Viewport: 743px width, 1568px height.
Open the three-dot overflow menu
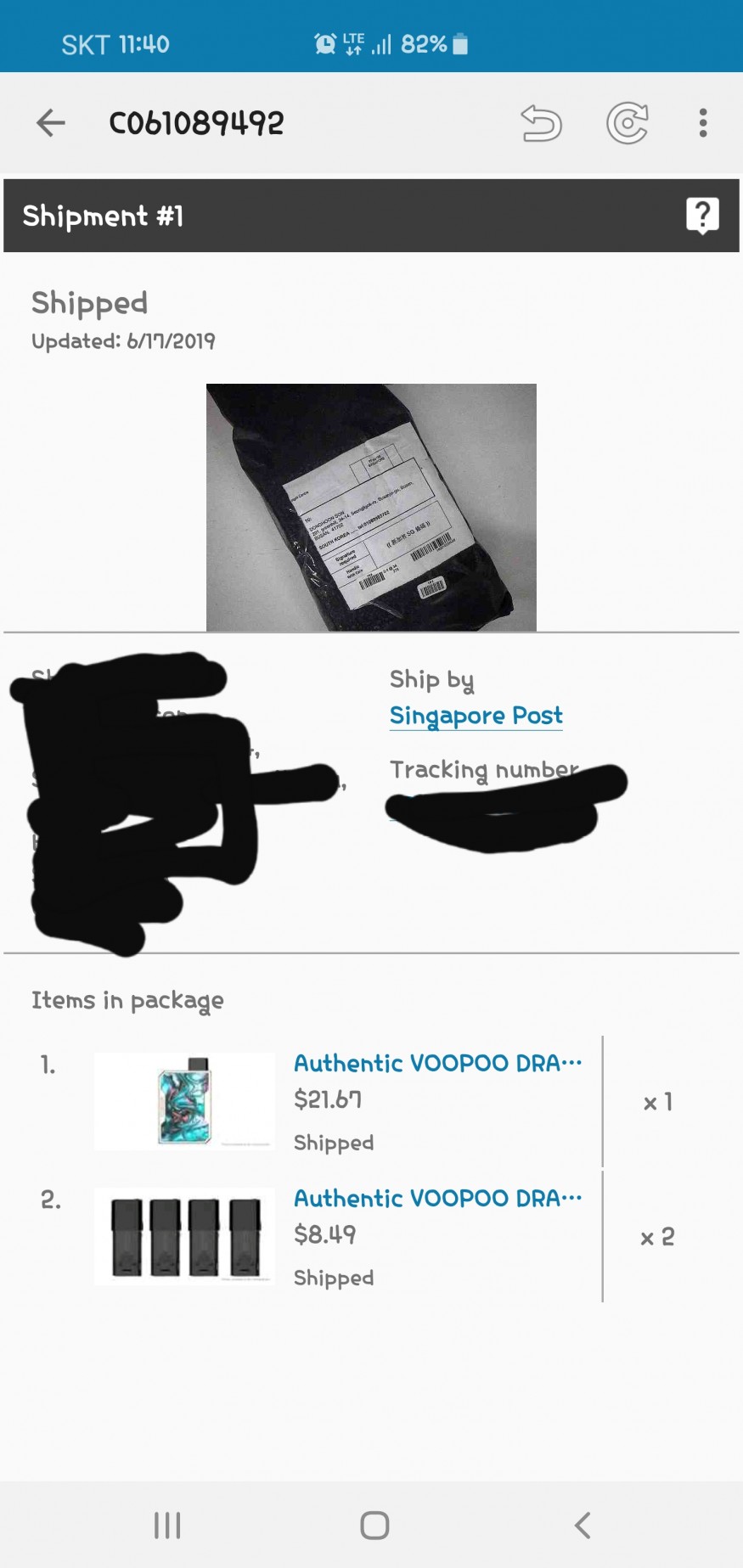click(703, 124)
